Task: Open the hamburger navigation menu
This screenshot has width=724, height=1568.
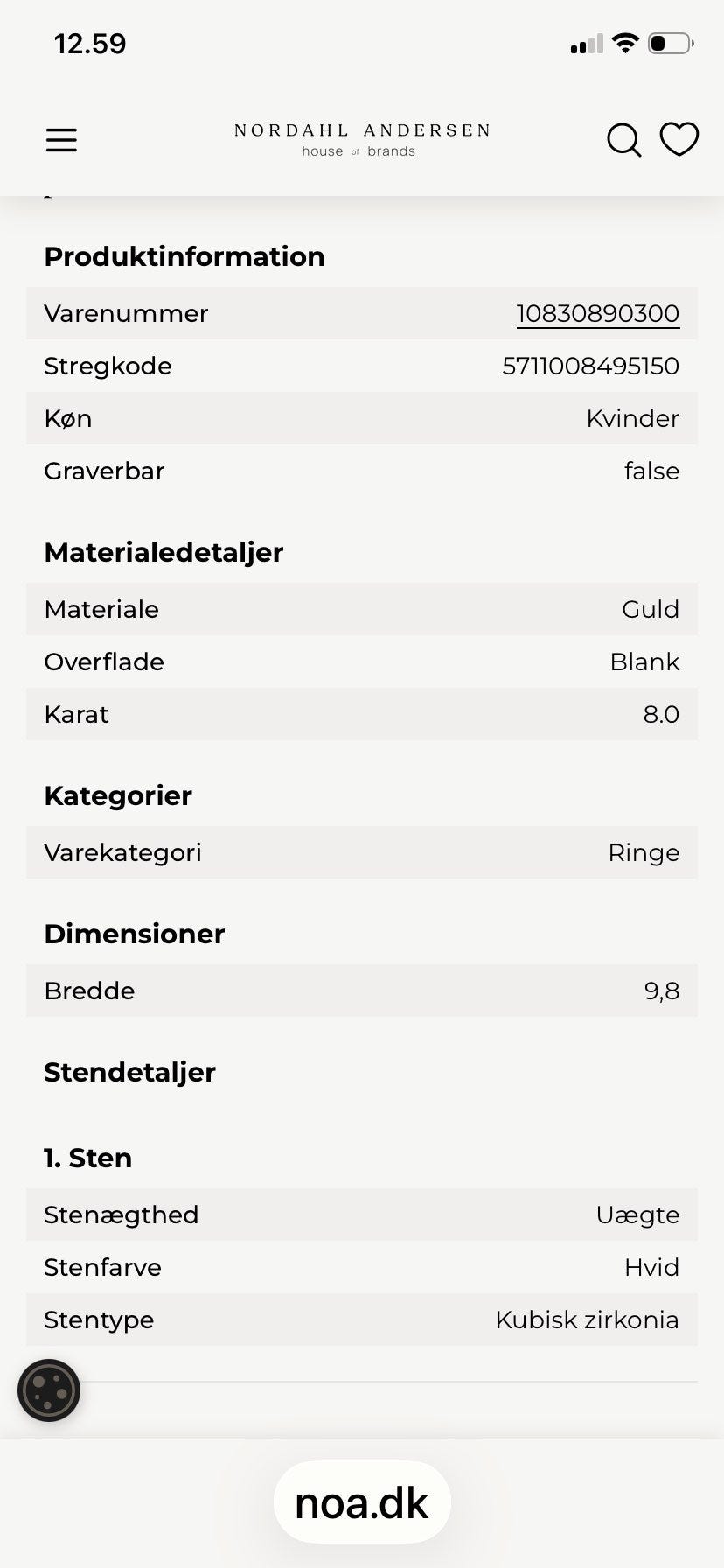Action: tap(61, 139)
